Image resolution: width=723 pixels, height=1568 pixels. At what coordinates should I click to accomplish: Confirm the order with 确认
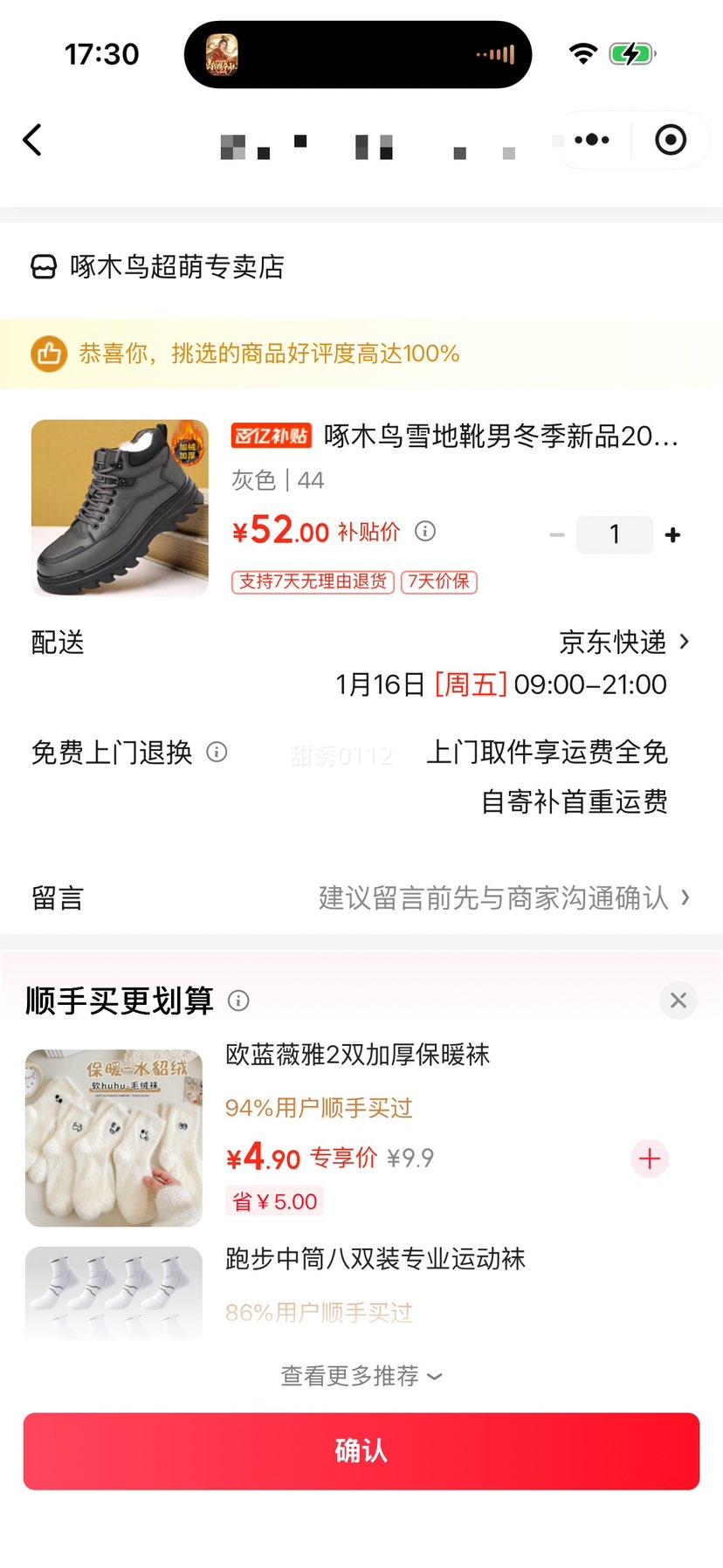[x=361, y=1451]
